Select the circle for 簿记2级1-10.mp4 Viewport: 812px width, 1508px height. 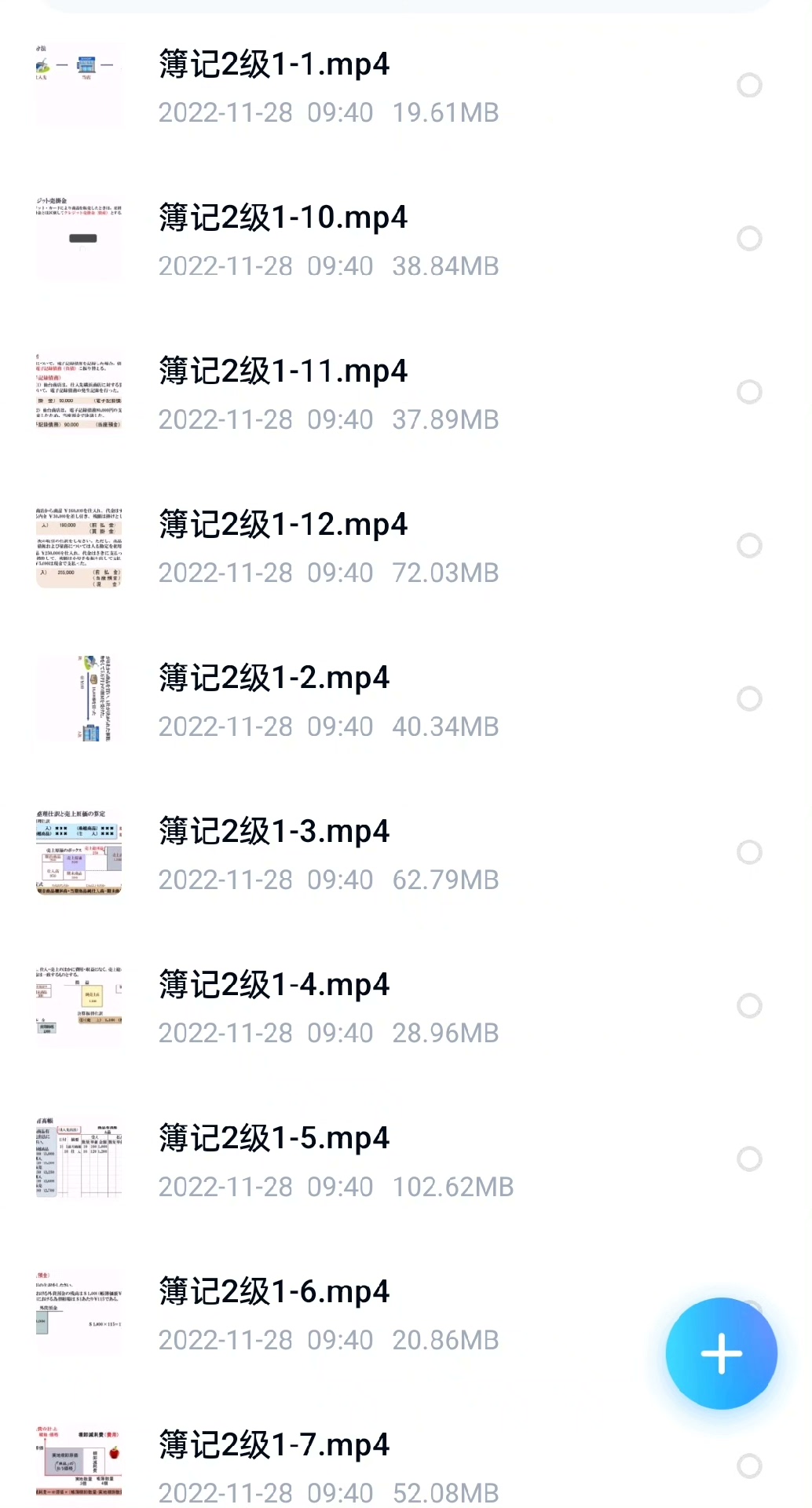749,239
